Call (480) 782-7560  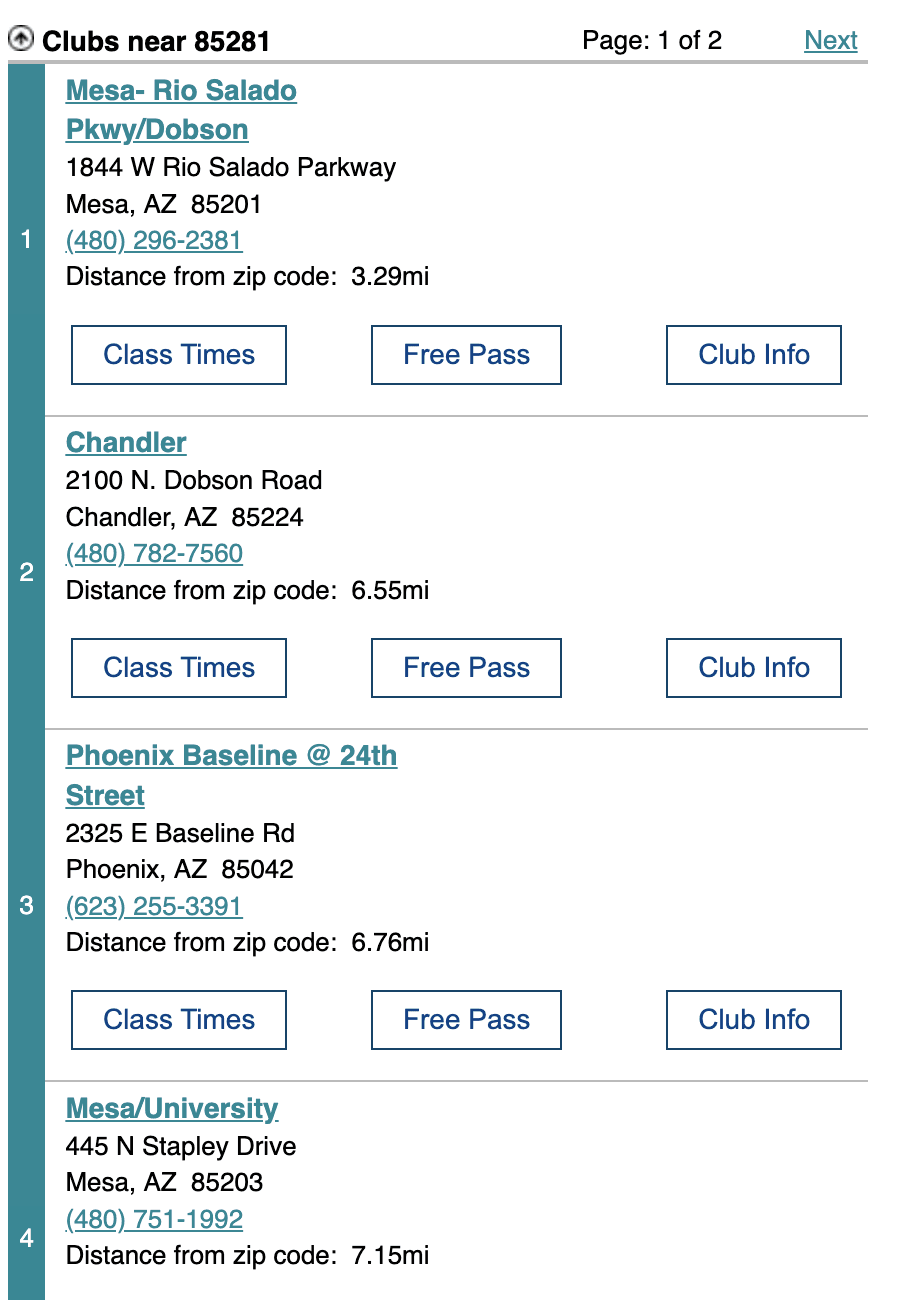154,554
